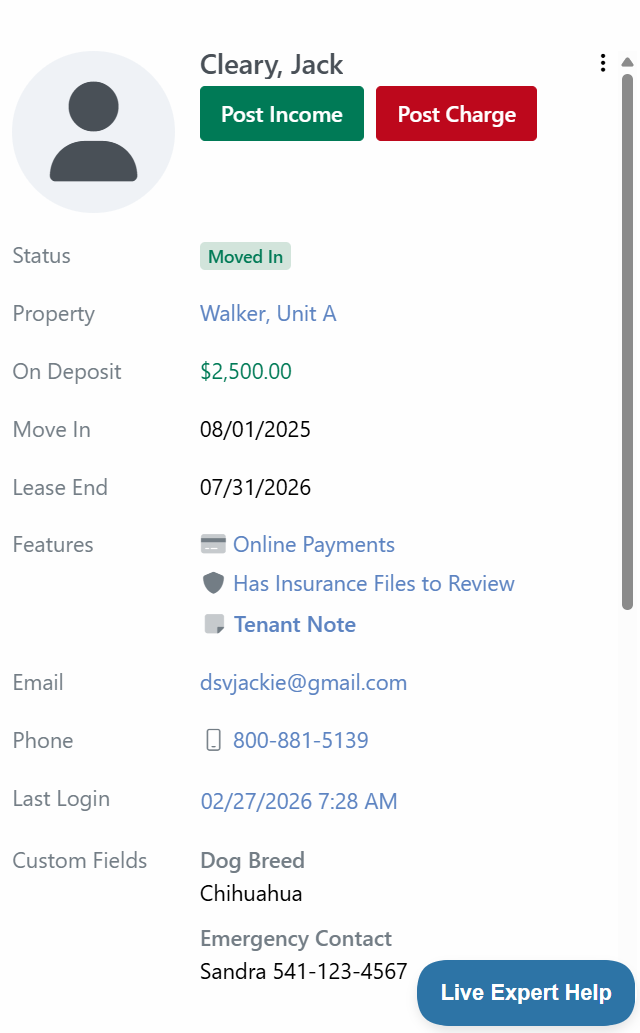Open the Tenant Note
Screen dimensions: 640x1033
pyautogui.click(x=294, y=625)
